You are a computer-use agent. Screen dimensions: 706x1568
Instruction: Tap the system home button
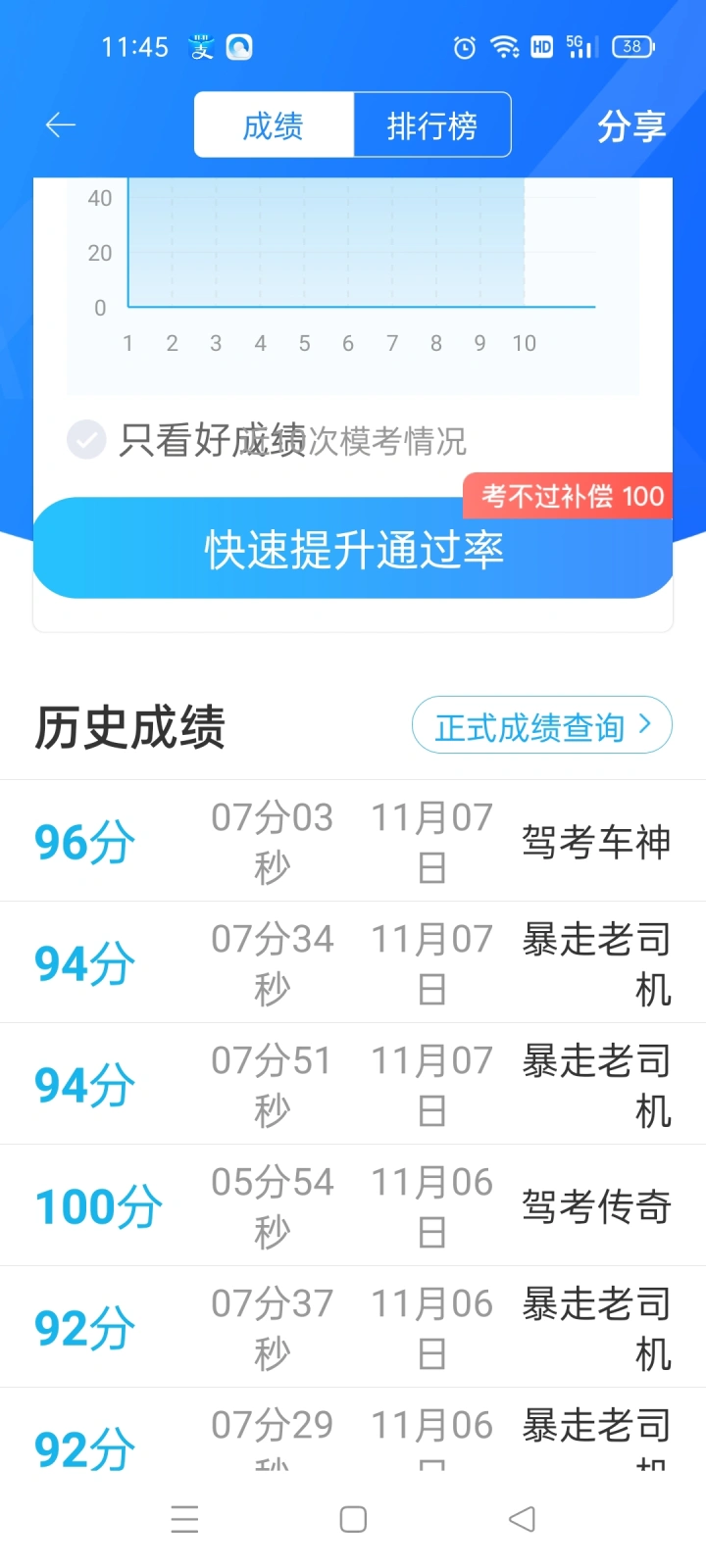point(353,1520)
